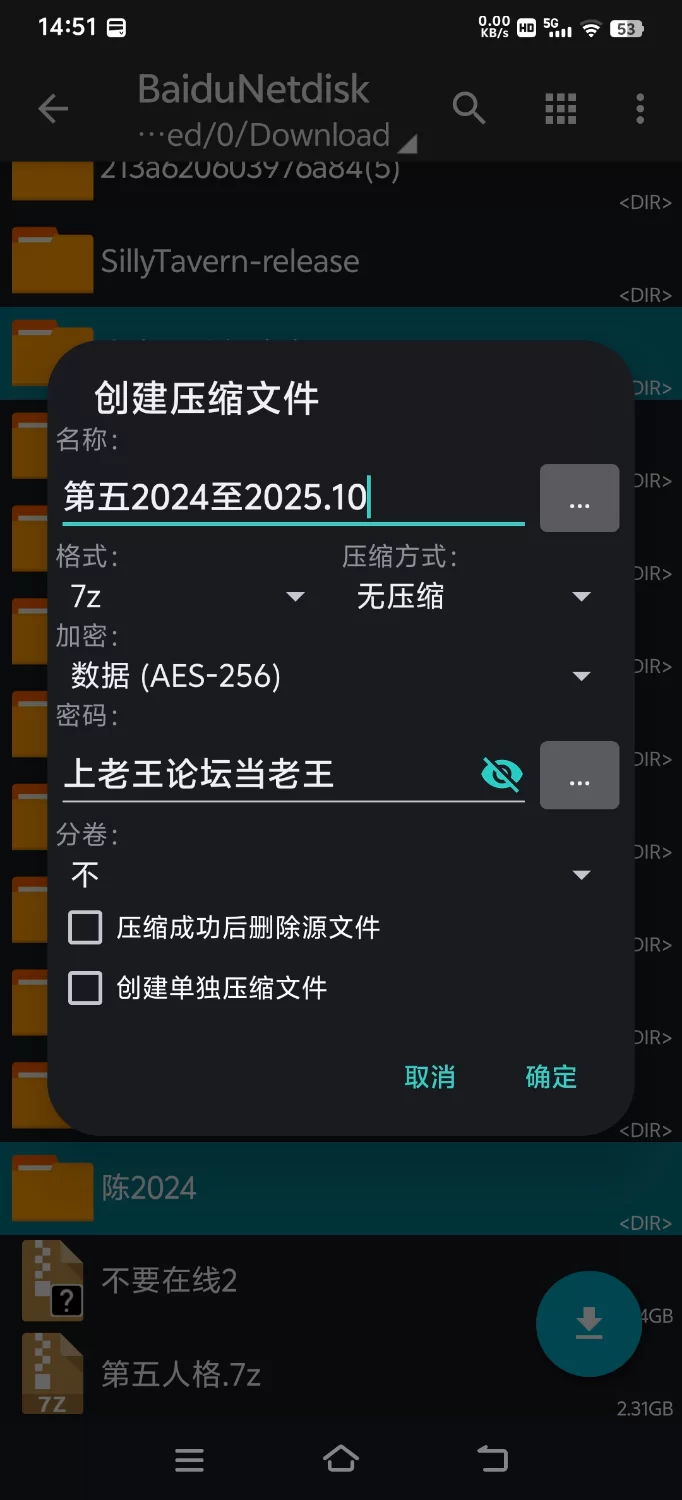Toggle password visibility eye icon
The height and width of the screenshot is (1500, 682).
pyautogui.click(x=502, y=774)
